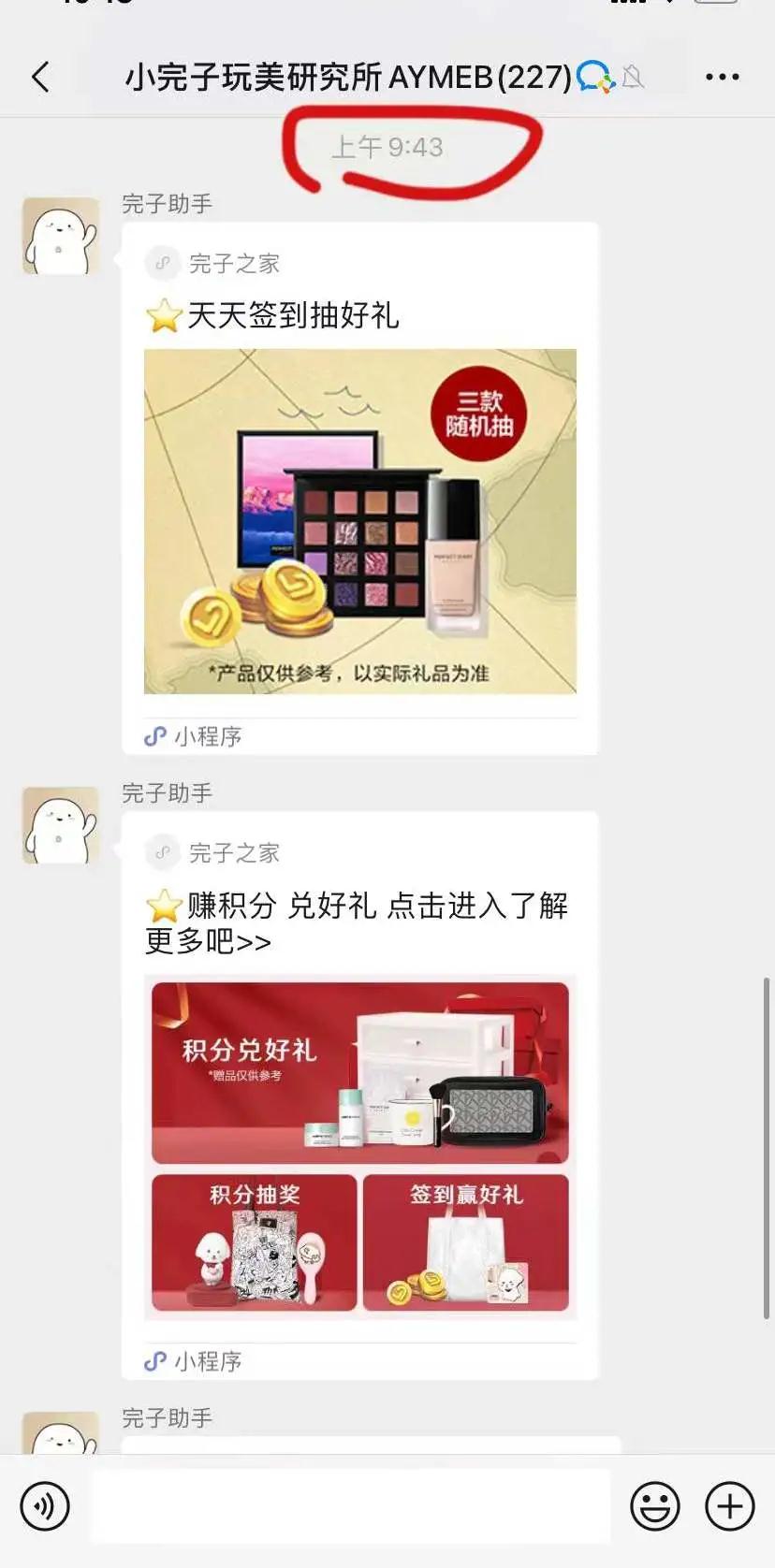Tap the message text input field
775x1568 pixels.
pos(350,1506)
